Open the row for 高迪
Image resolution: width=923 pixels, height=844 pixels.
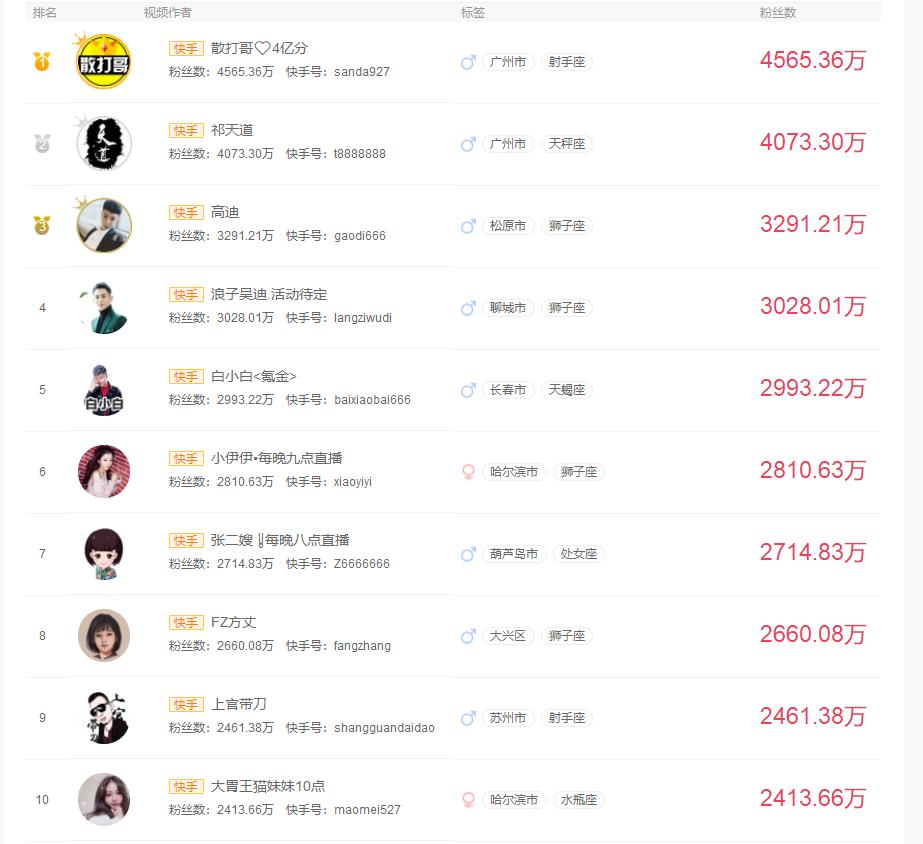click(x=225, y=212)
